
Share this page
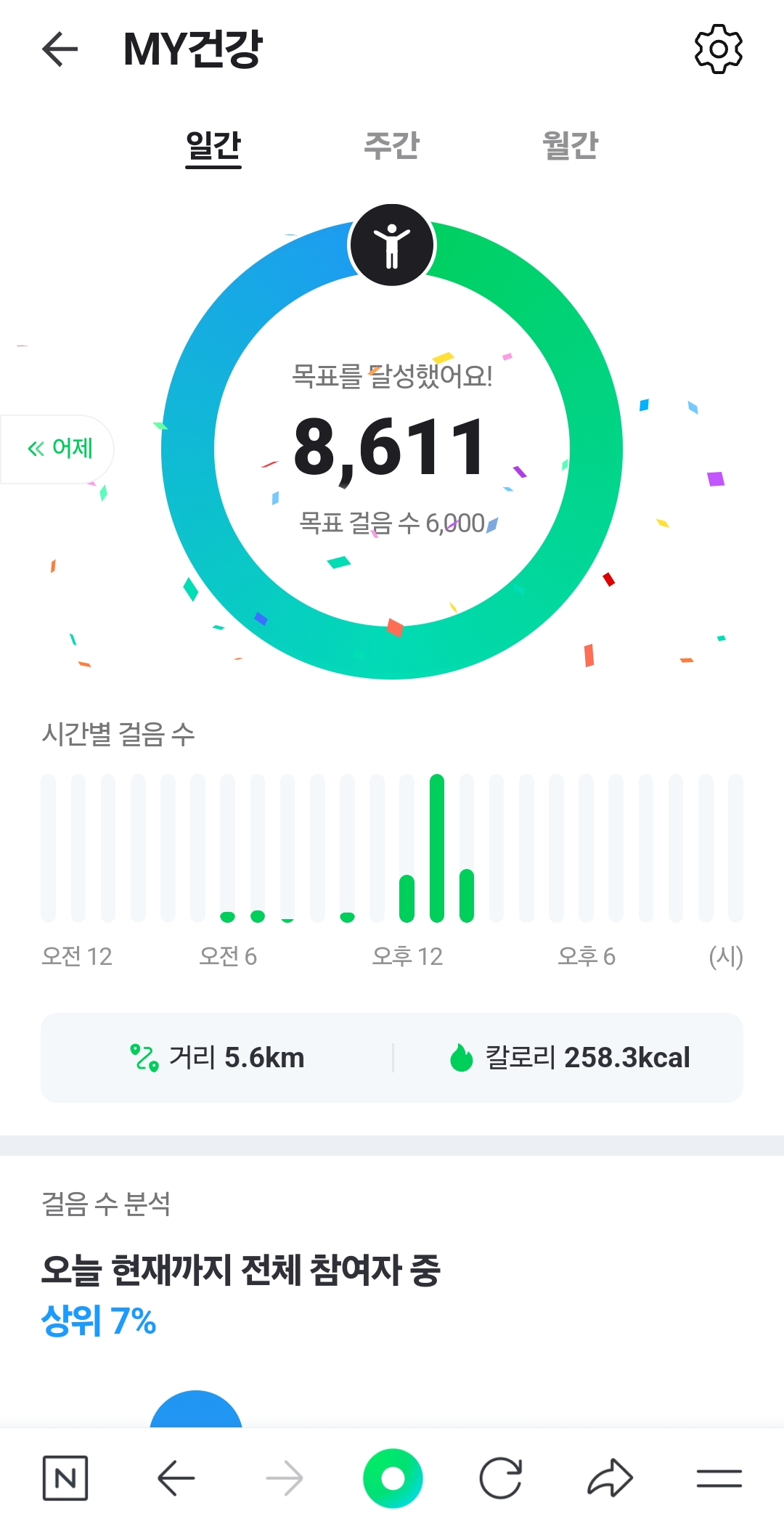tap(610, 1478)
